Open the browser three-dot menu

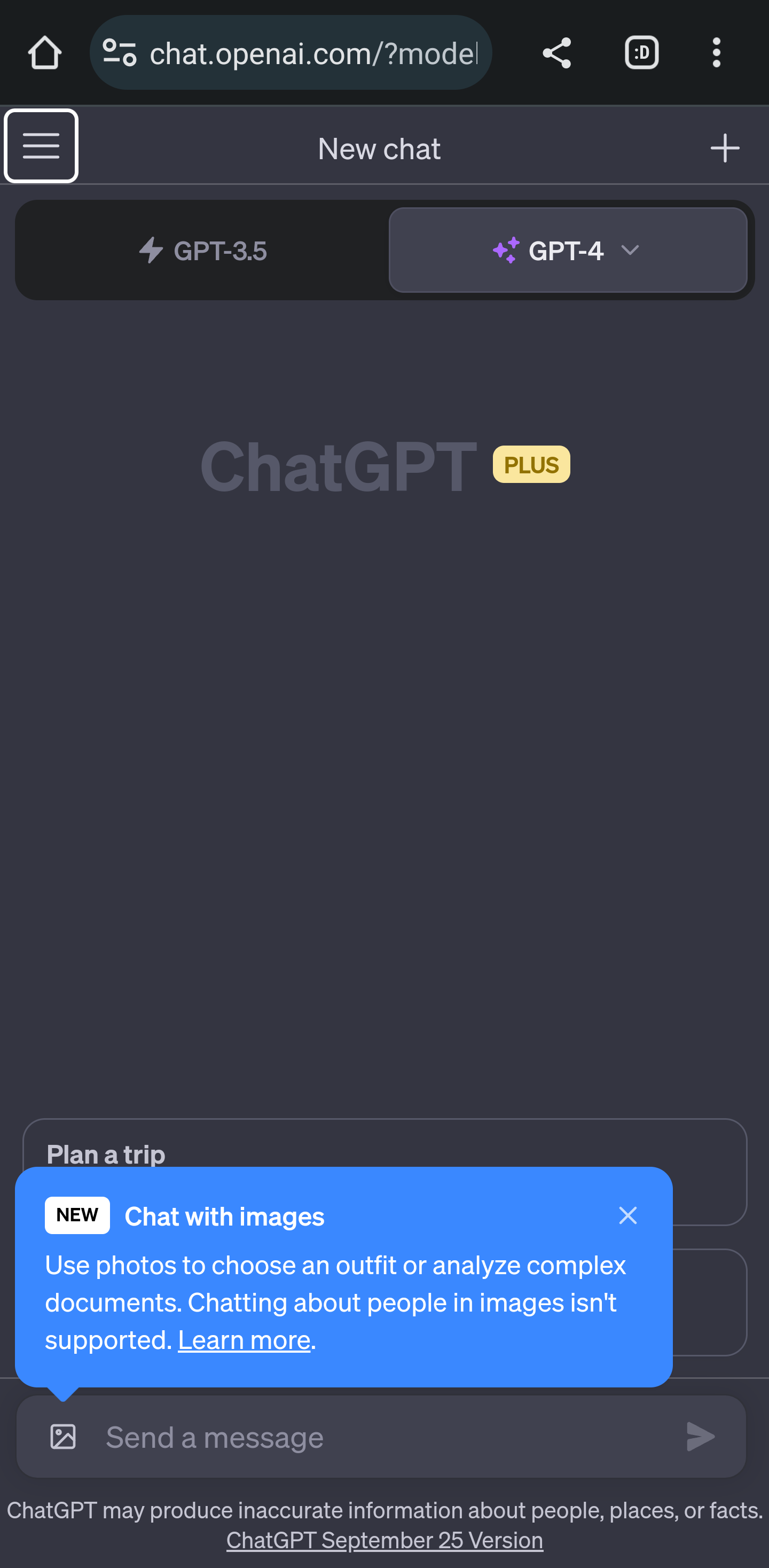[x=717, y=53]
